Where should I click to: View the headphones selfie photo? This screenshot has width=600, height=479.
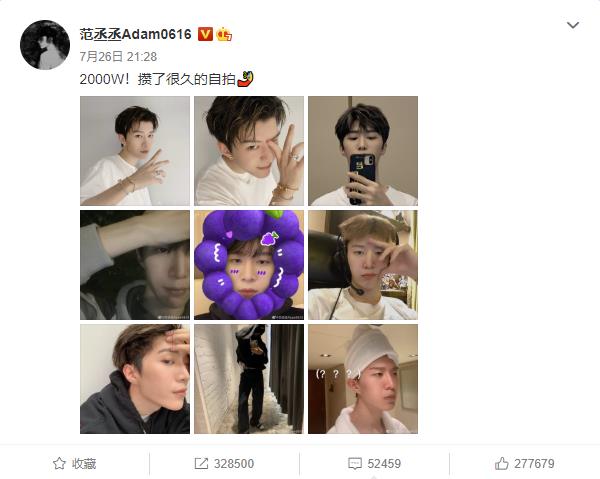[363, 265]
